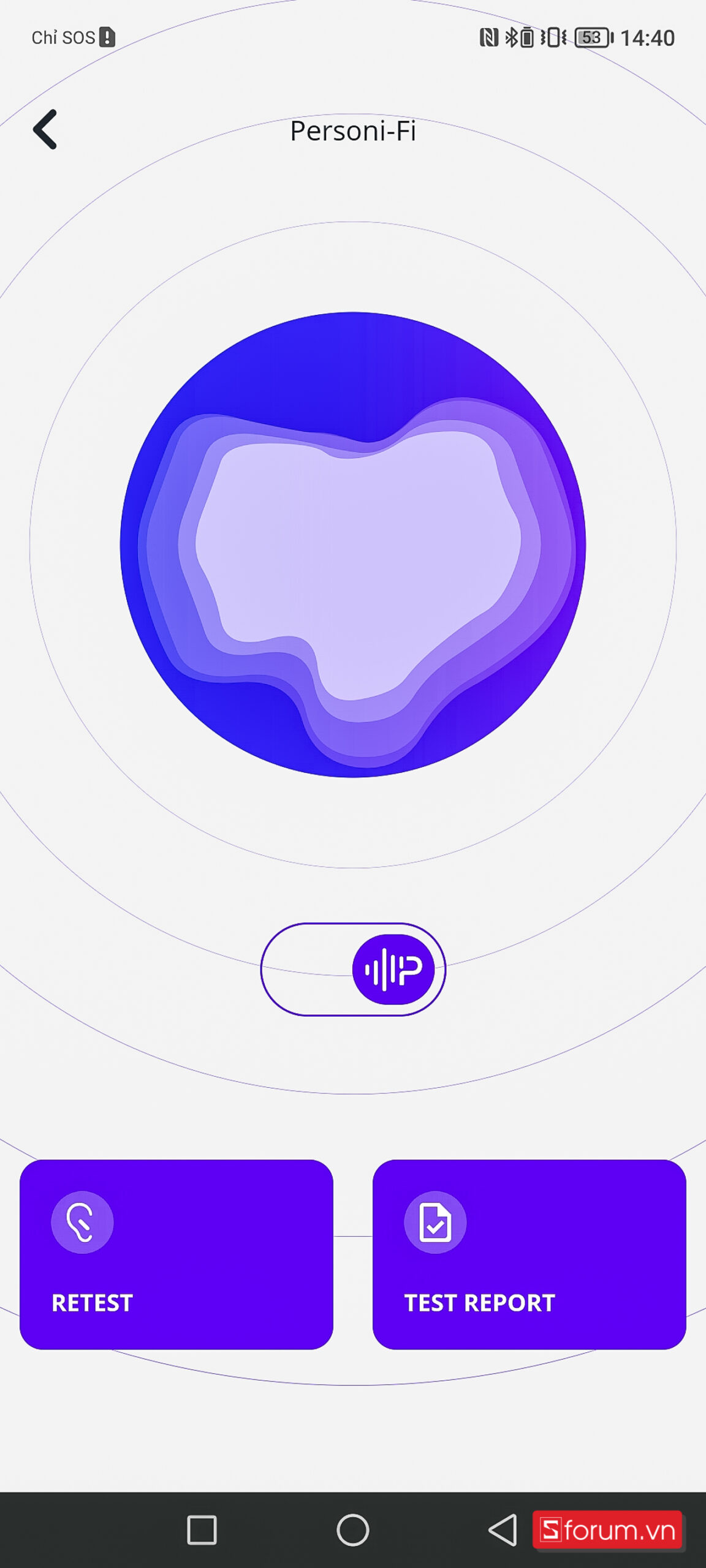Tap the system home button
Viewport: 706px width, 1568px height.
click(x=353, y=1530)
